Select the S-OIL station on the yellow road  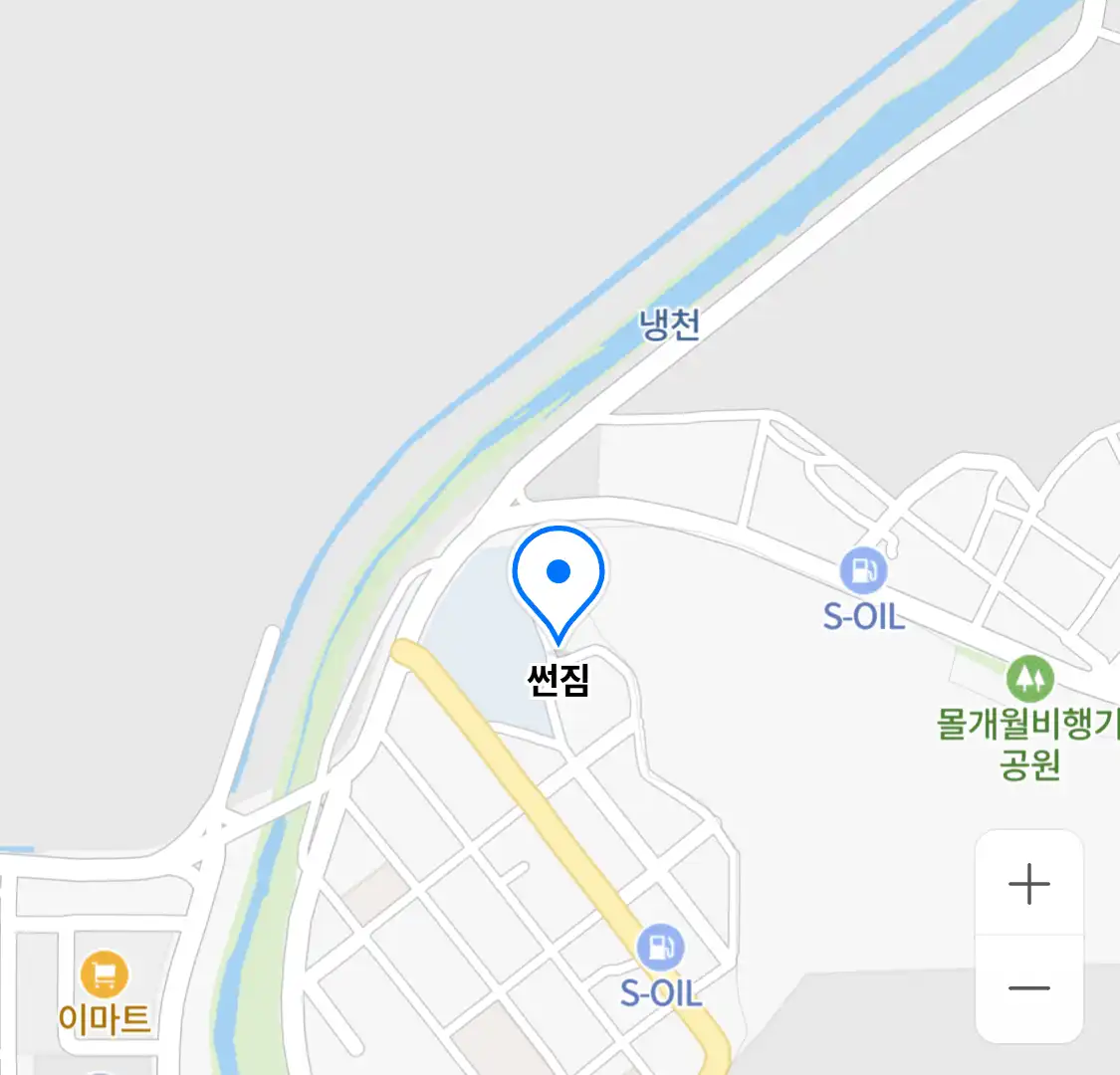point(660,947)
